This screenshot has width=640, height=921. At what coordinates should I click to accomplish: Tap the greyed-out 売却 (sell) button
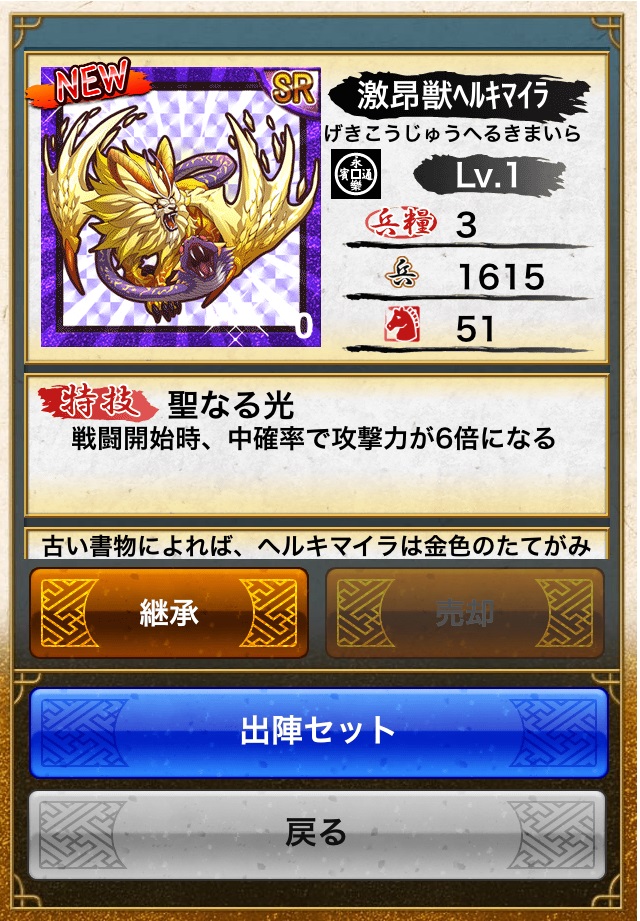465,613
